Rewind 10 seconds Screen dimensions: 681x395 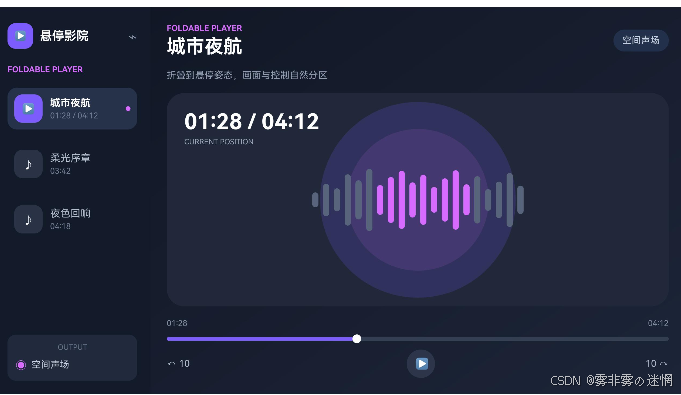179,364
